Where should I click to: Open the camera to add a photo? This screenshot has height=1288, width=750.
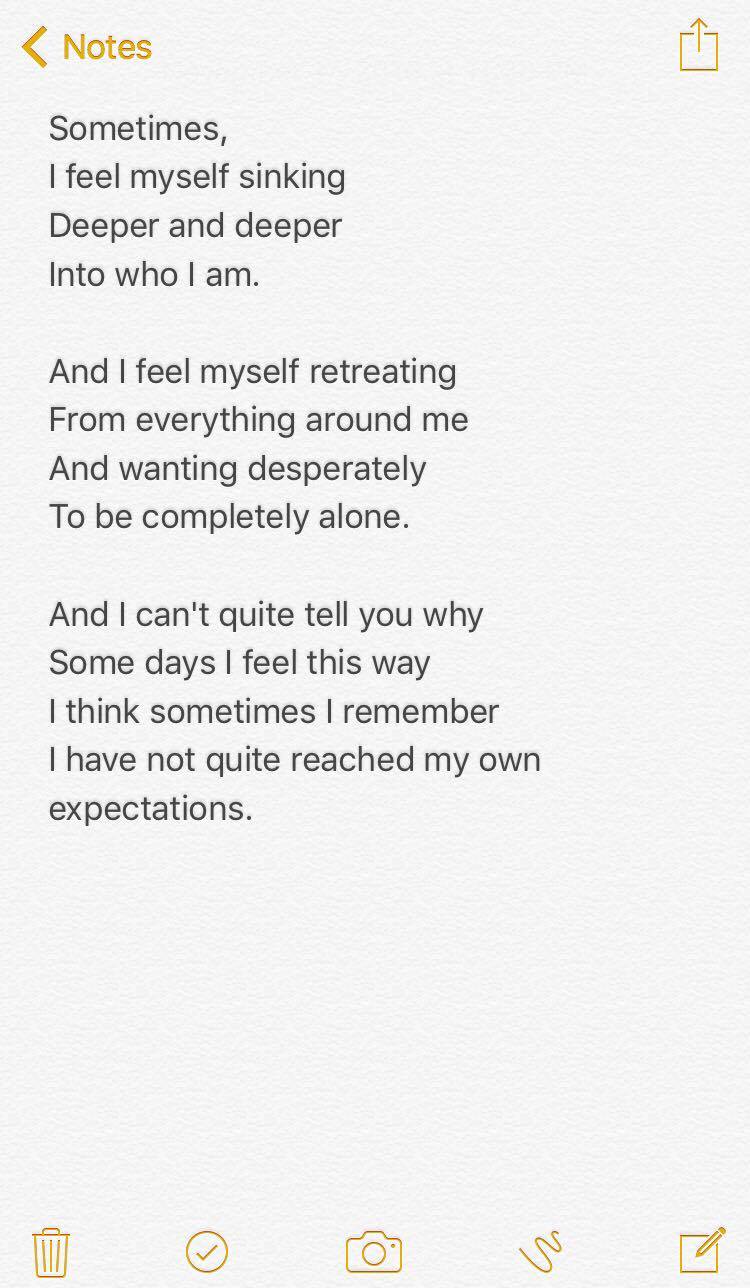click(x=374, y=1252)
